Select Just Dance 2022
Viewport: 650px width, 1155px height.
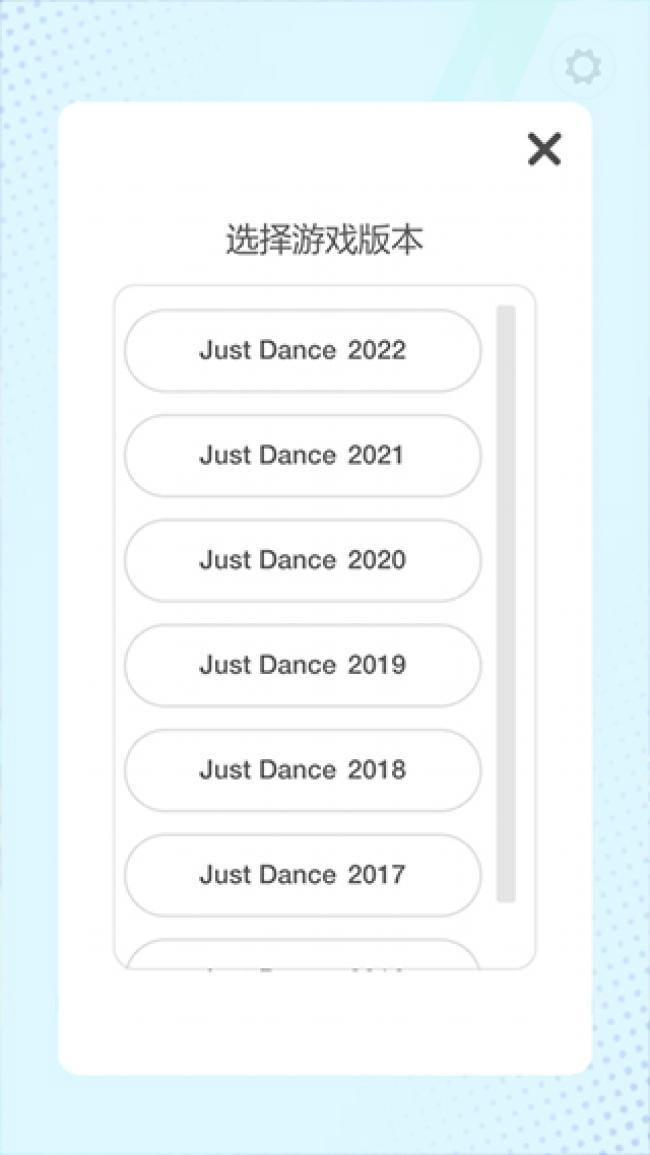coord(302,350)
